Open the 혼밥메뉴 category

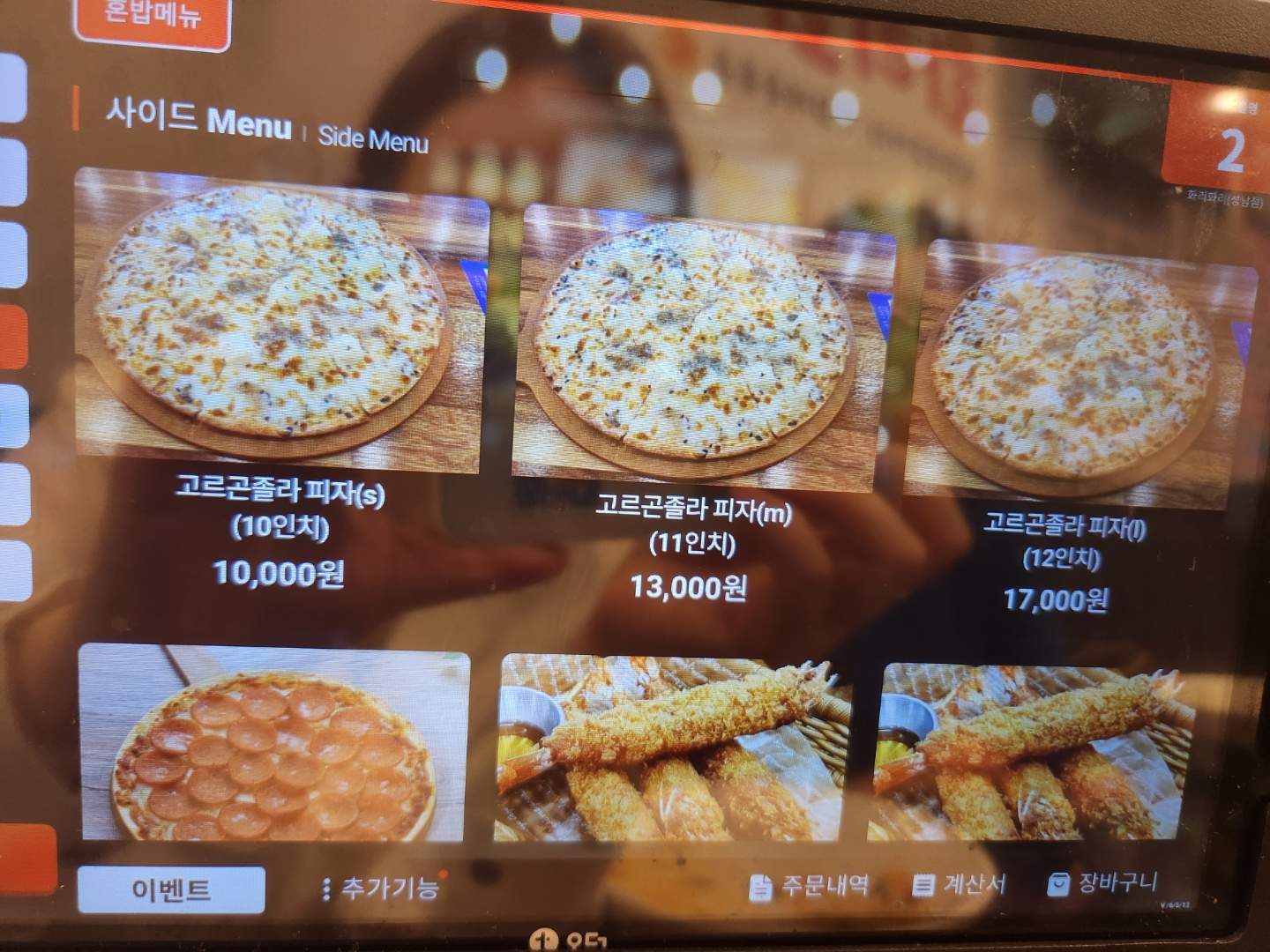152,18
